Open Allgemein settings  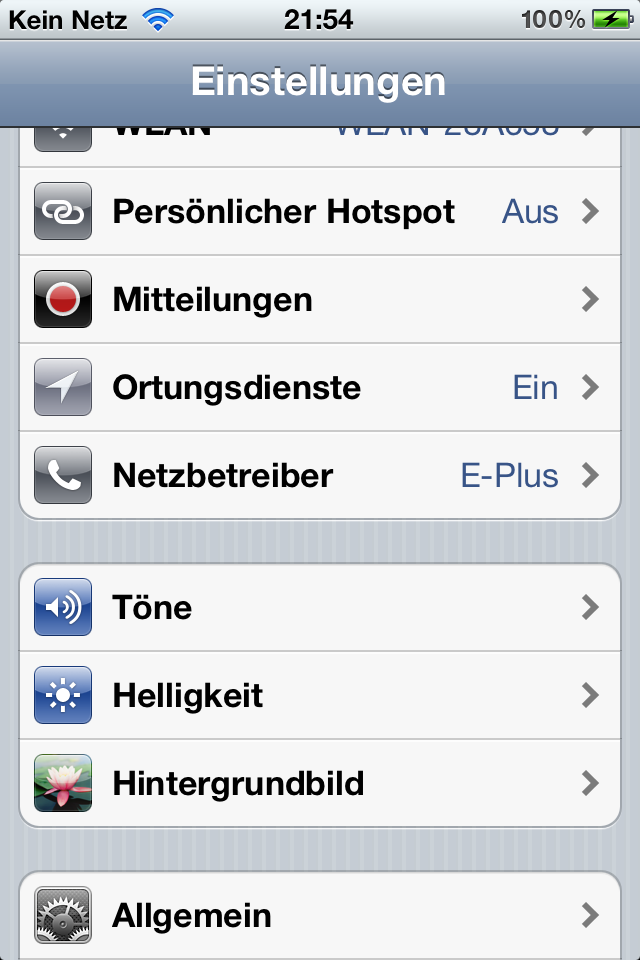point(320,915)
